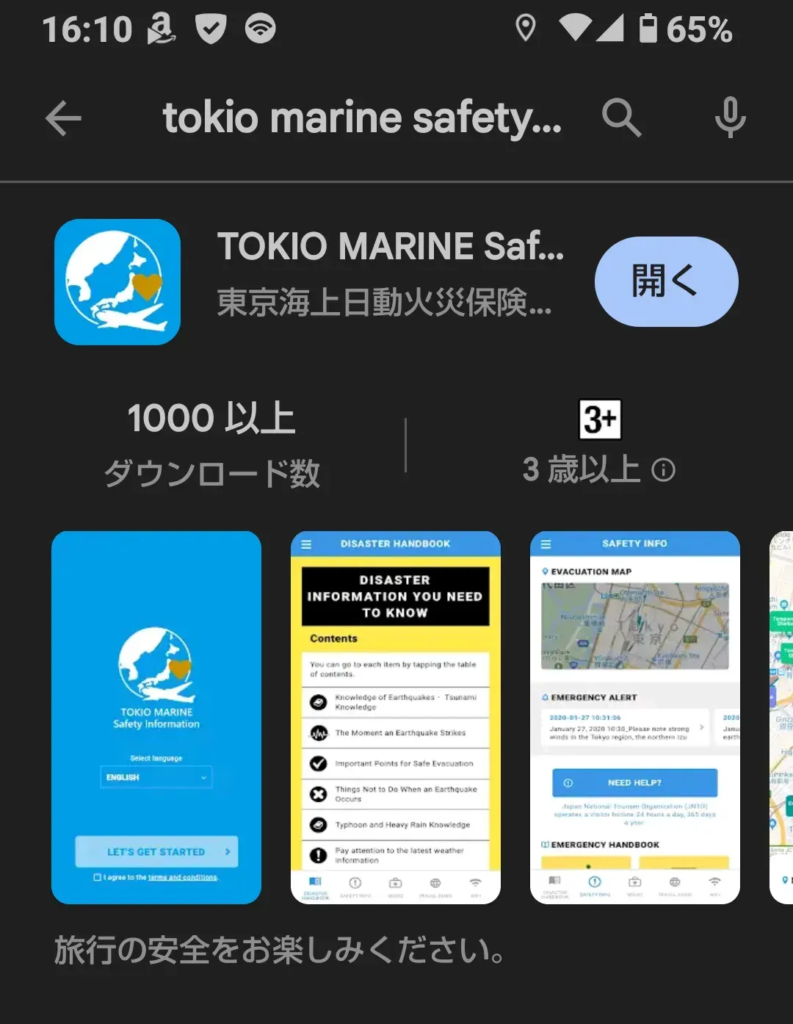Start voice search with the microphone
This screenshot has width=793, height=1024.
click(730, 119)
